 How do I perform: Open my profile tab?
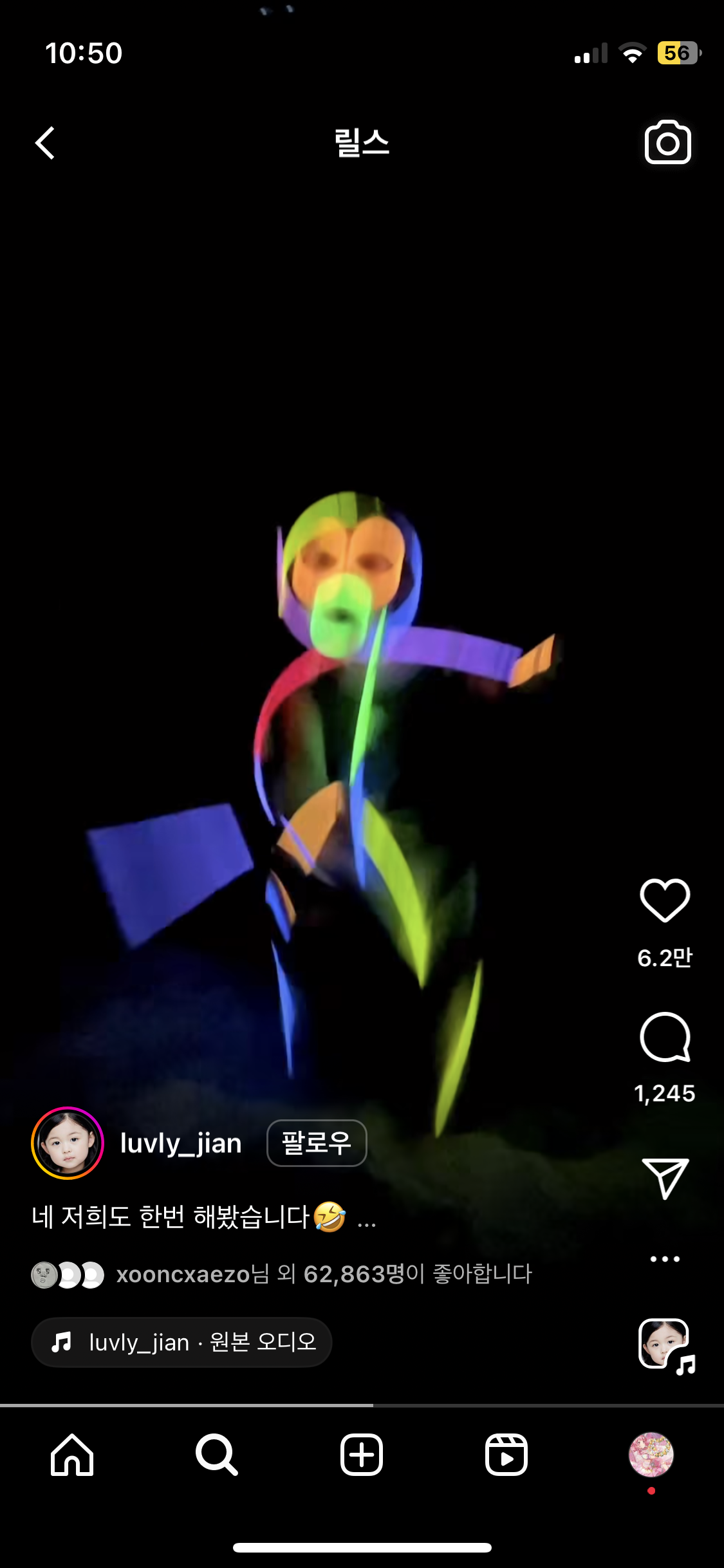(x=651, y=1455)
